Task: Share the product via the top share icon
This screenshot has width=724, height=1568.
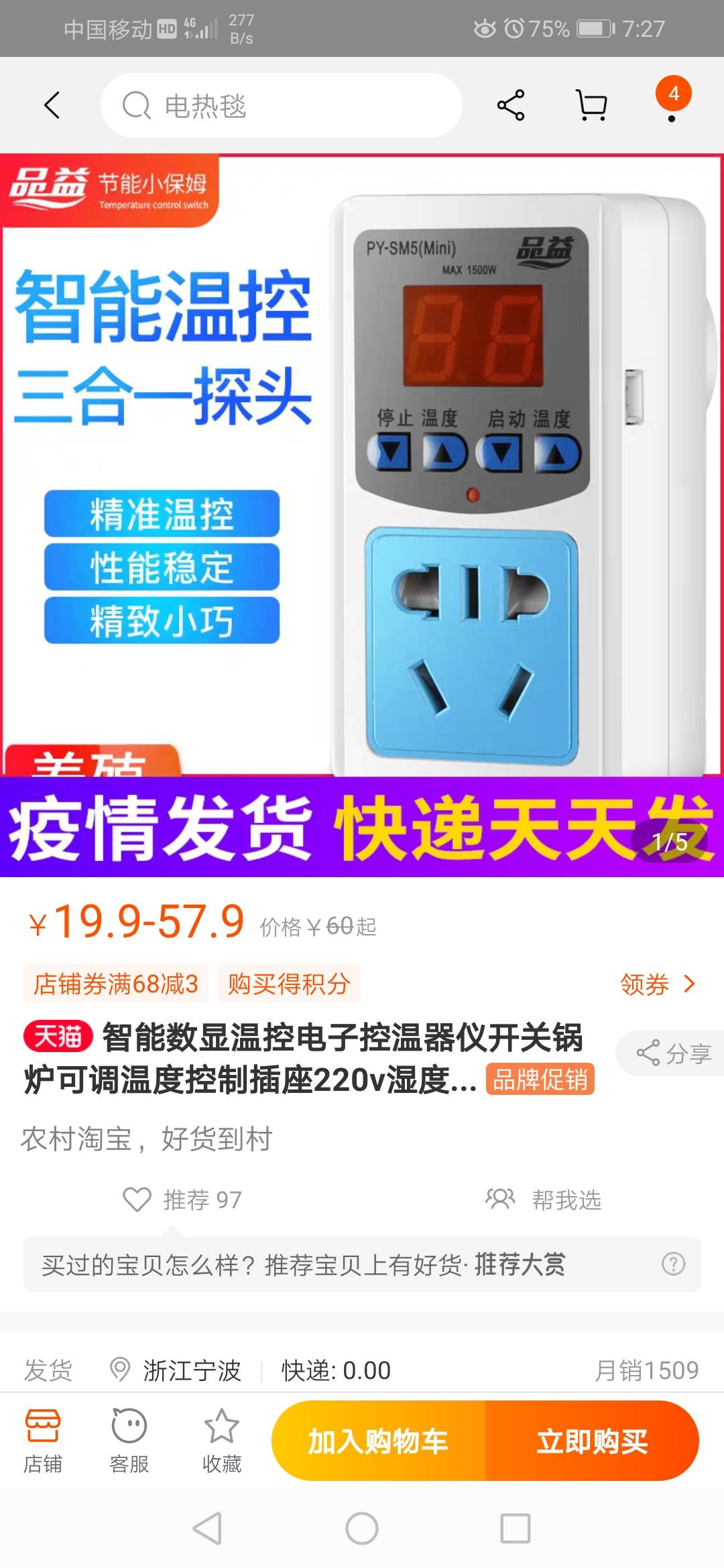Action: tap(511, 105)
